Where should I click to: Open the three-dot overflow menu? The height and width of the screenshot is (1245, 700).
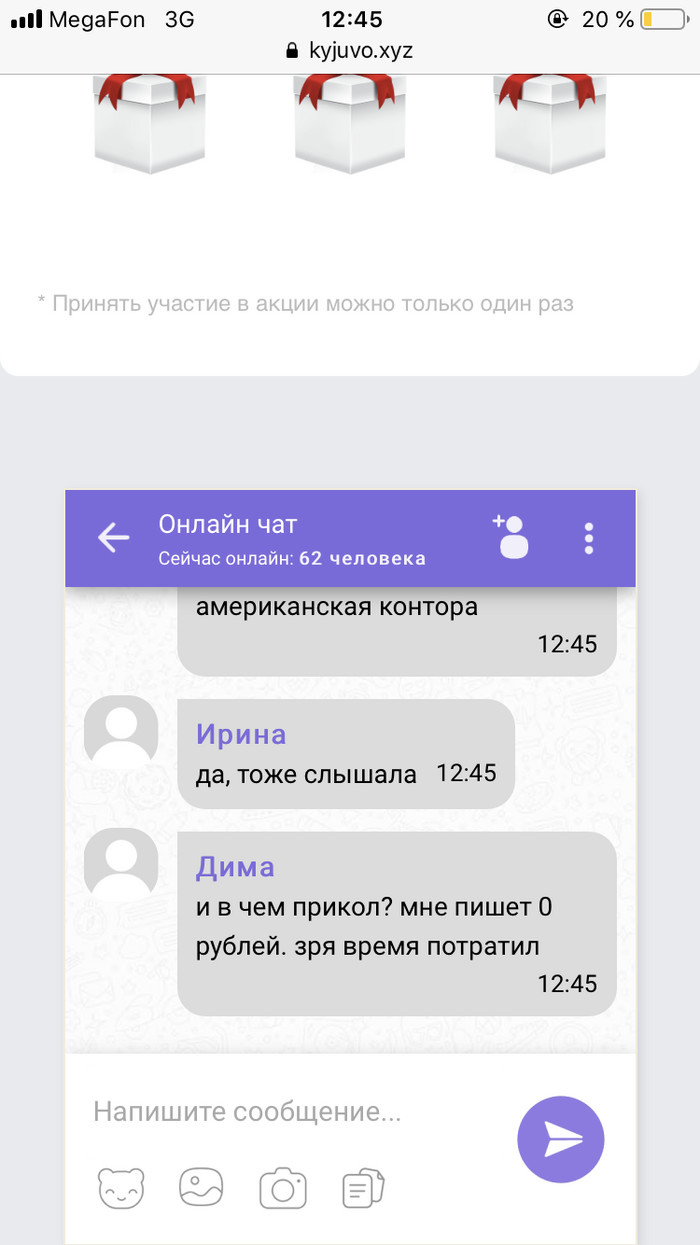click(x=588, y=538)
